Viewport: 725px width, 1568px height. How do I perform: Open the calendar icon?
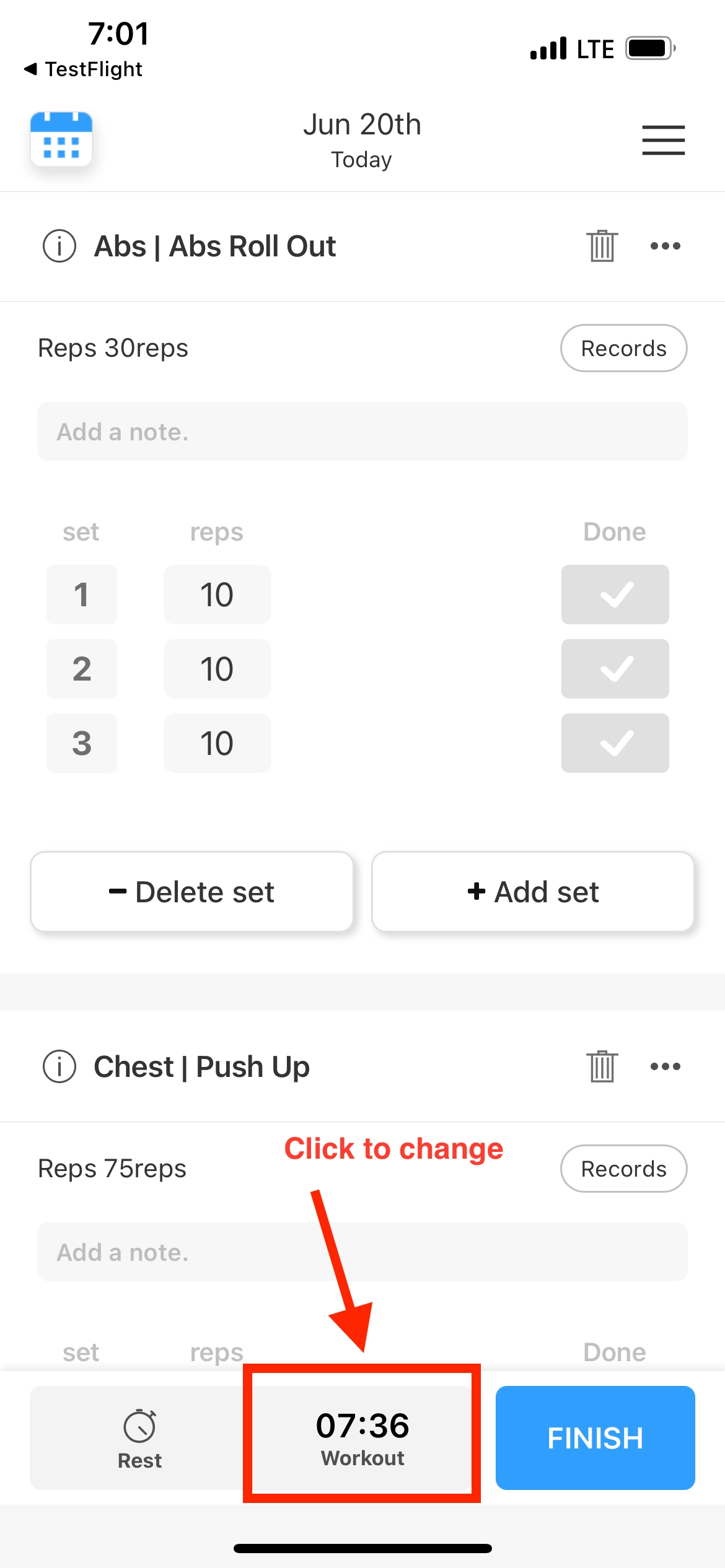coord(61,139)
